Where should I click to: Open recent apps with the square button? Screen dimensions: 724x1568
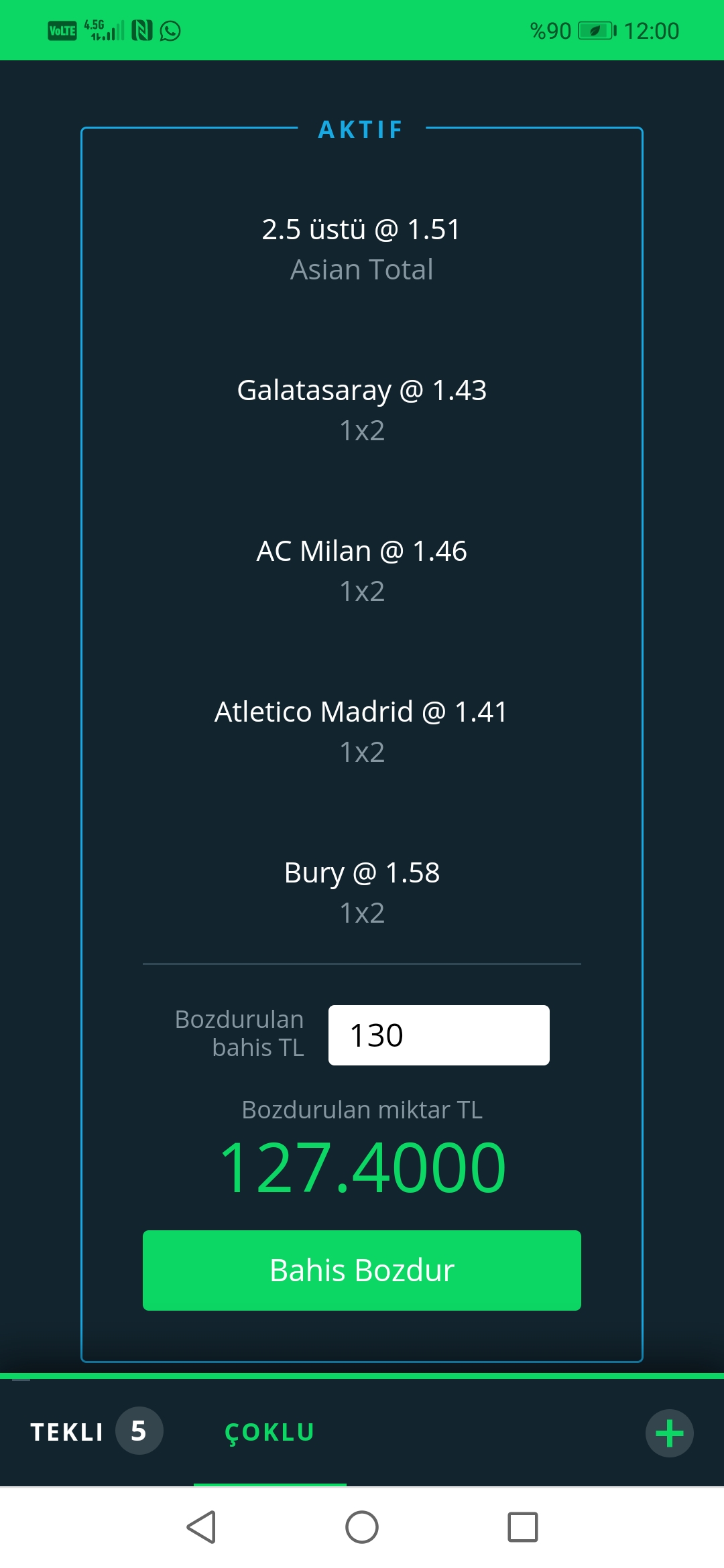tap(523, 1527)
